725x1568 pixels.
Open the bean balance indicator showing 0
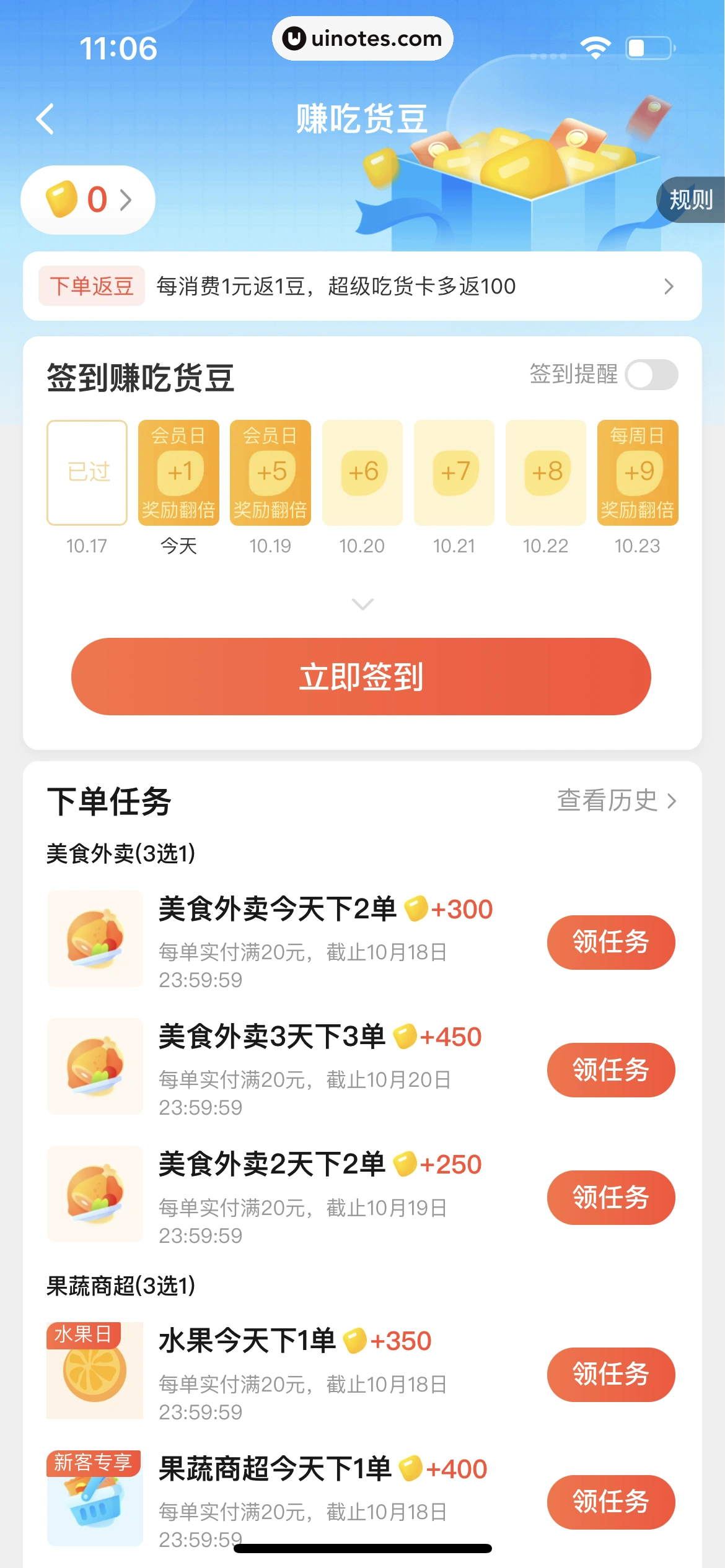click(x=87, y=199)
